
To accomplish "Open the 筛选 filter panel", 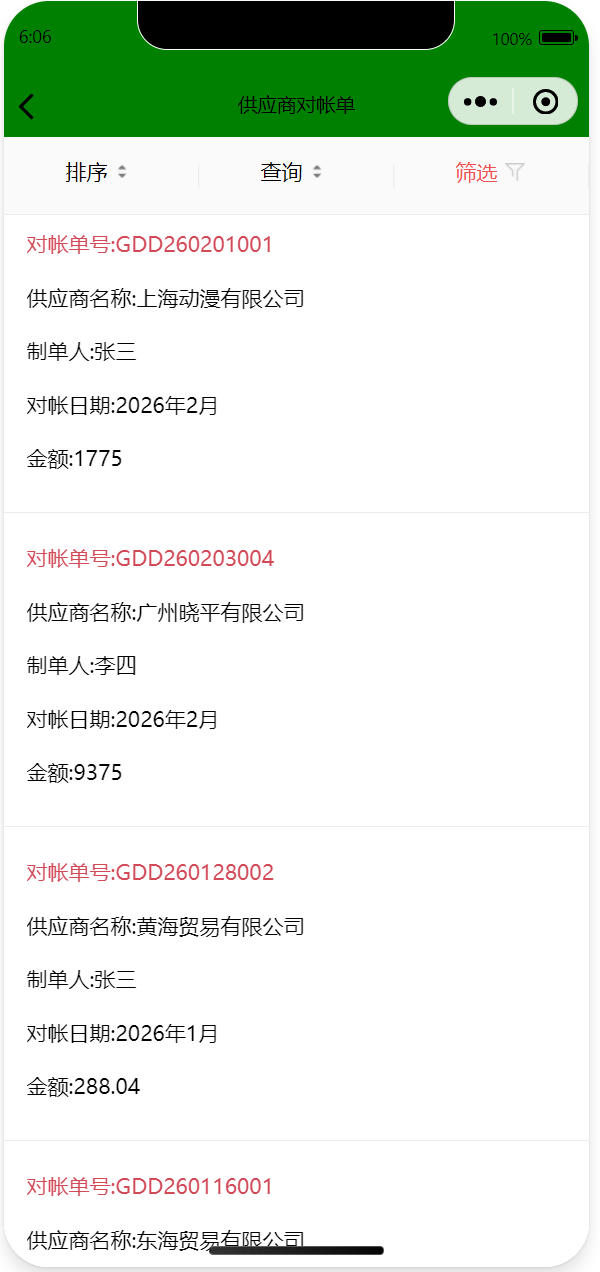I will click(489, 173).
